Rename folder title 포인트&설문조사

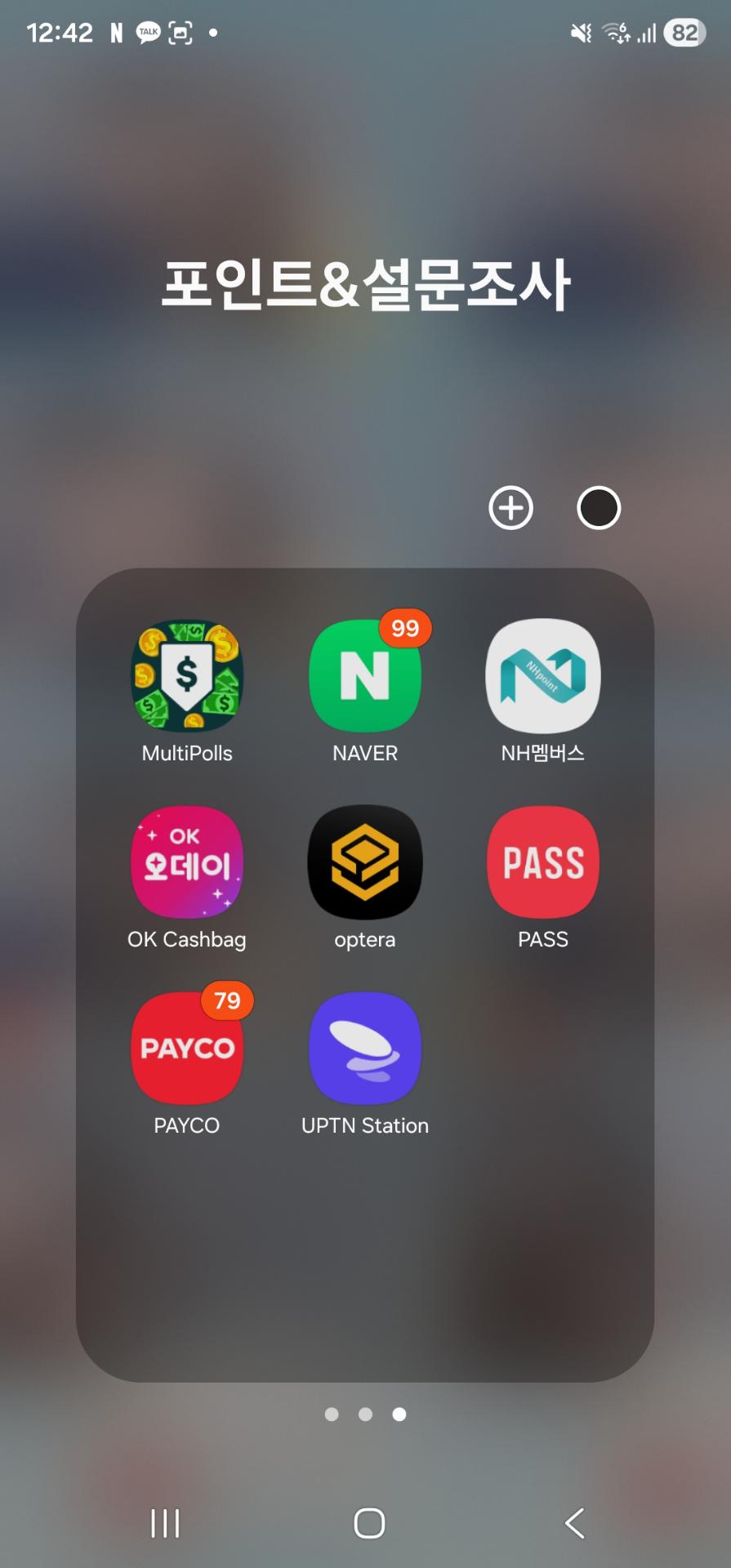tap(365, 284)
